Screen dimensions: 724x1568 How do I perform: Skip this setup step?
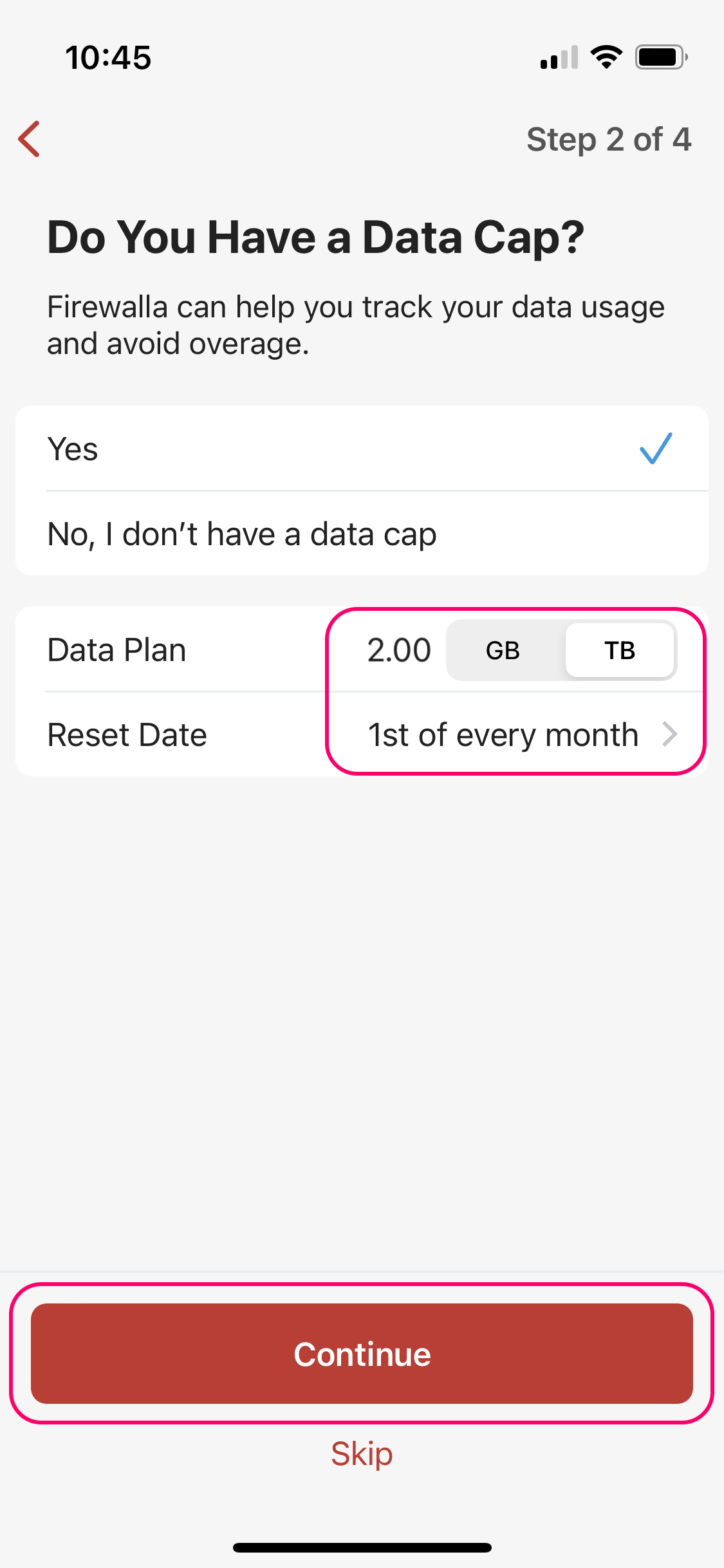[x=362, y=1454]
